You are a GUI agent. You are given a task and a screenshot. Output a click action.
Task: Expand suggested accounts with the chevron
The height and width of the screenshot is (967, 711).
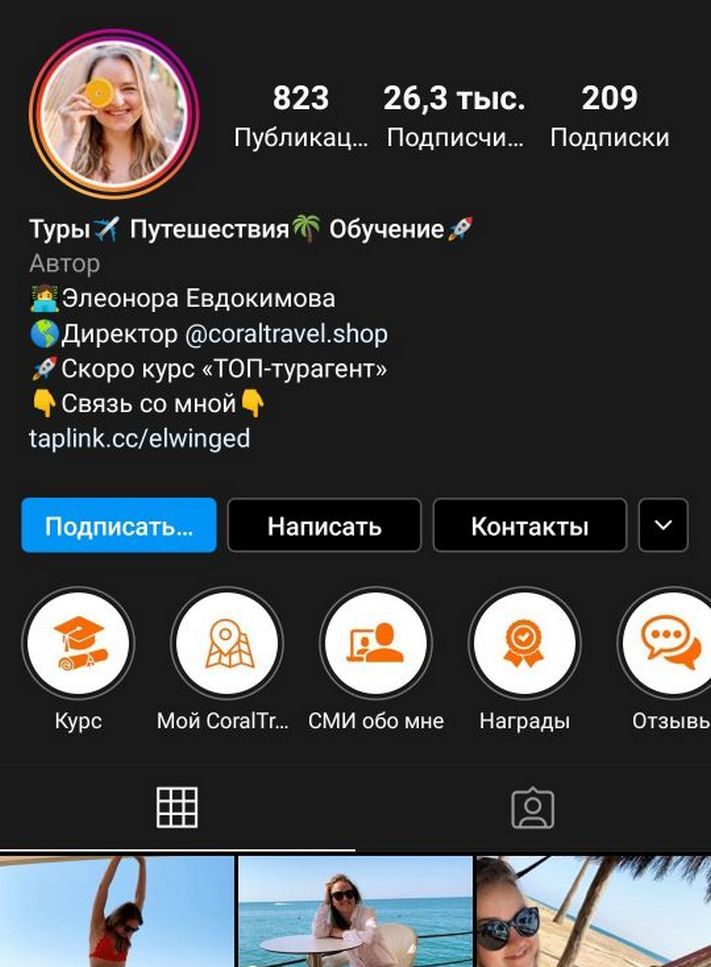pos(663,525)
